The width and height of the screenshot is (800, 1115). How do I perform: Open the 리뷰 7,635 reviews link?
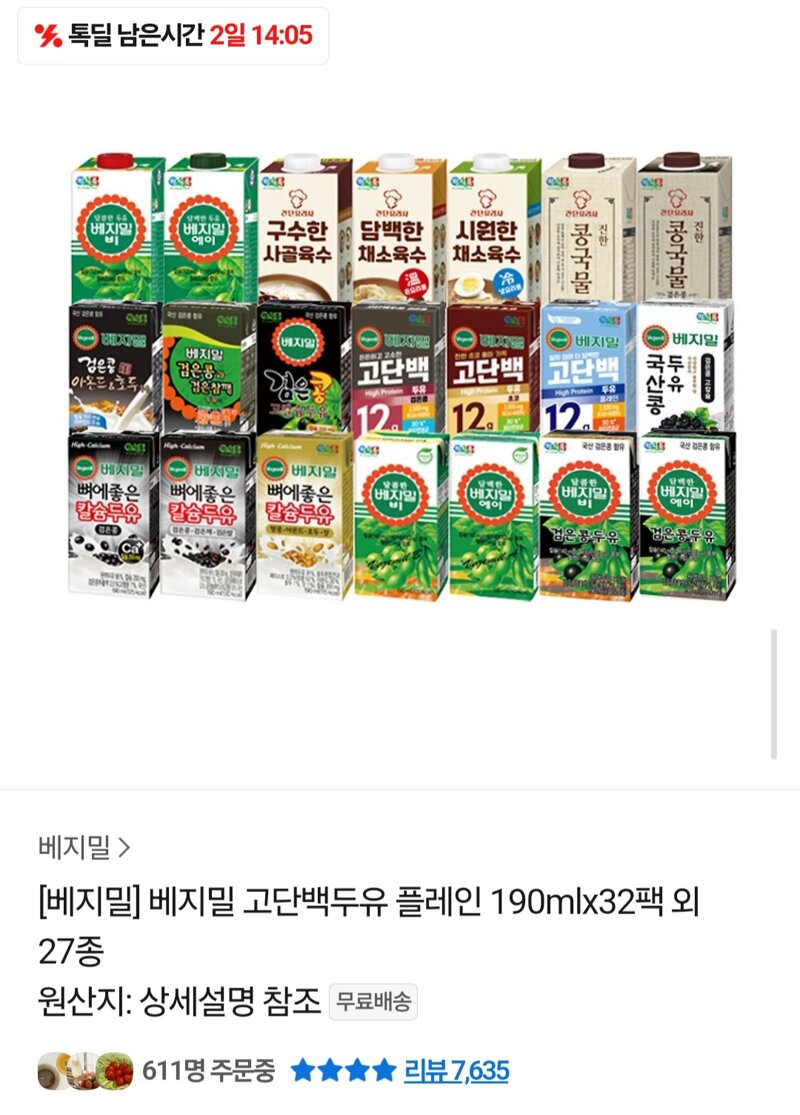455,1071
